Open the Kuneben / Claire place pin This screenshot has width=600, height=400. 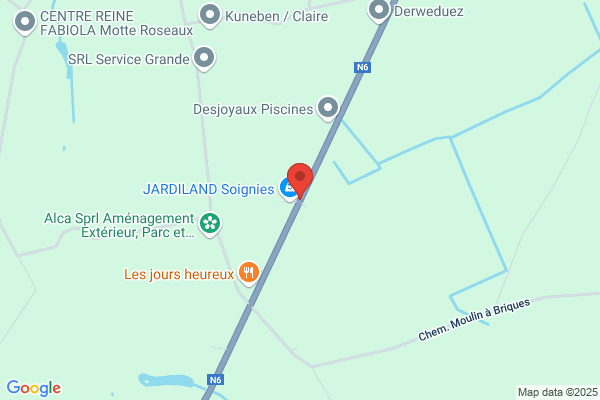210,16
